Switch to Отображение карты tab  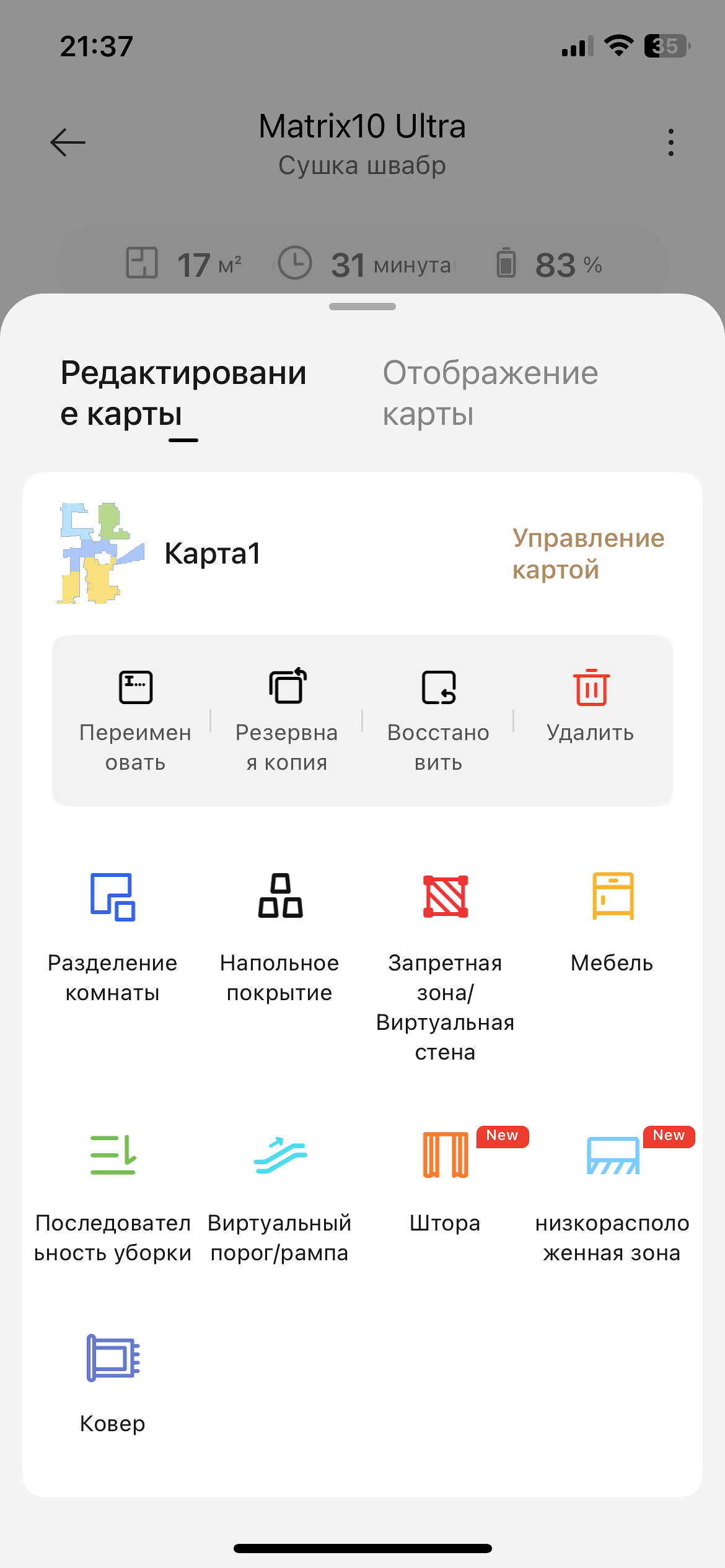pyautogui.click(x=490, y=393)
